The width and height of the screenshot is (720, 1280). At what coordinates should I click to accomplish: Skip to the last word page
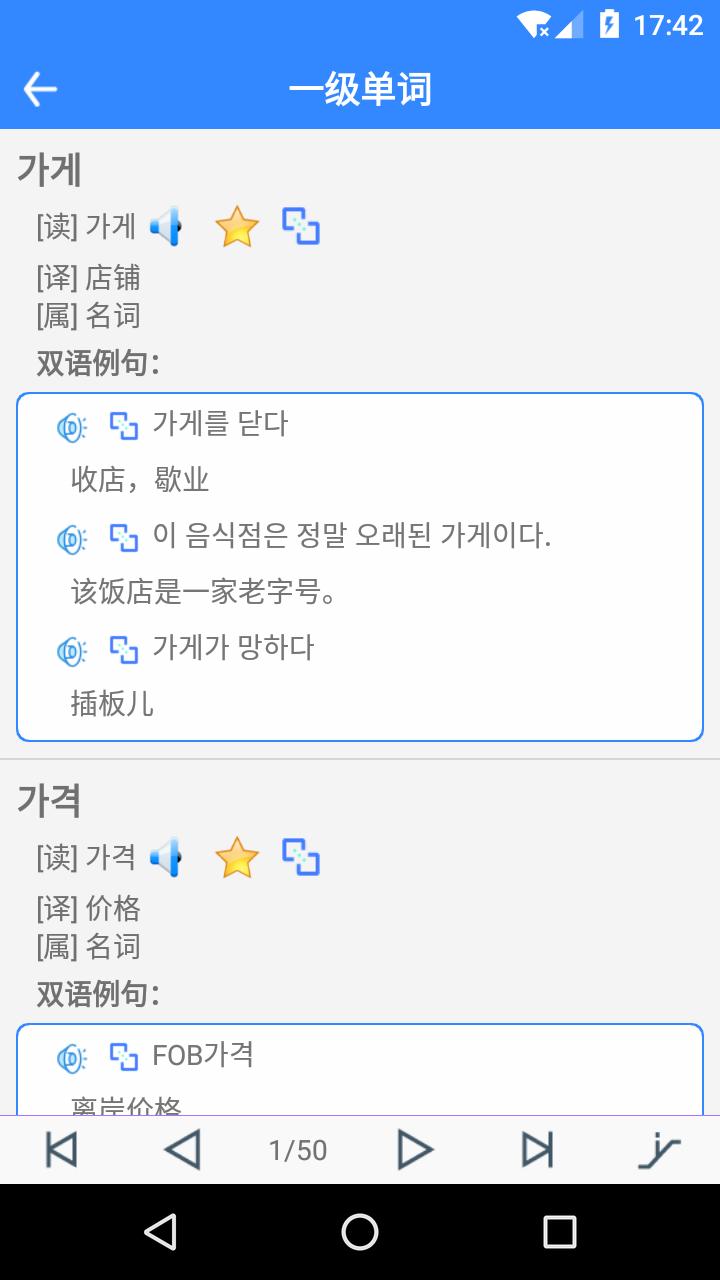537,1150
